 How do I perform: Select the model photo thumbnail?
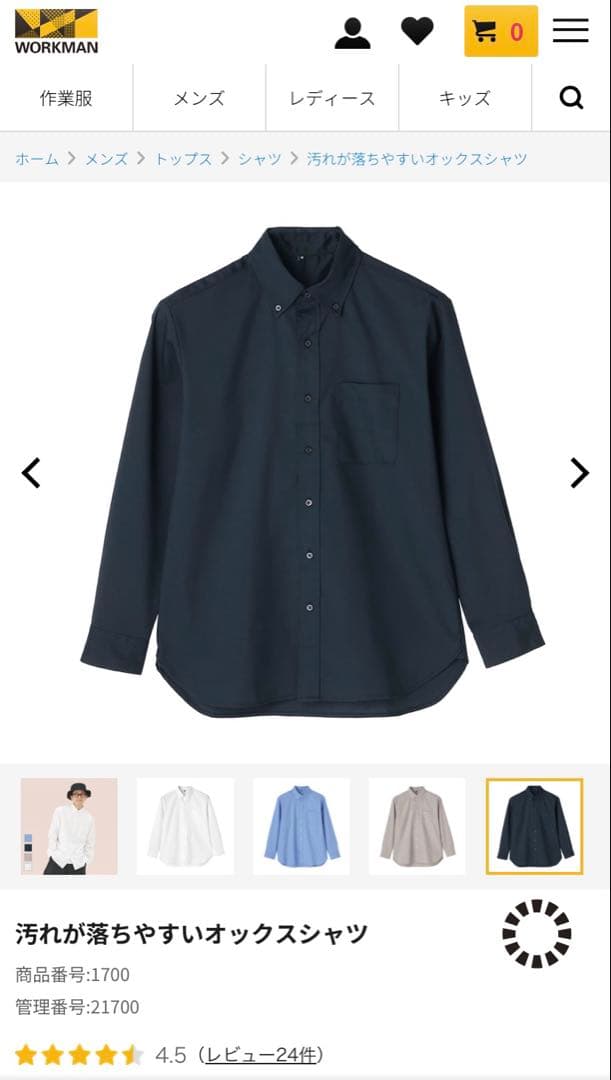(x=69, y=827)
